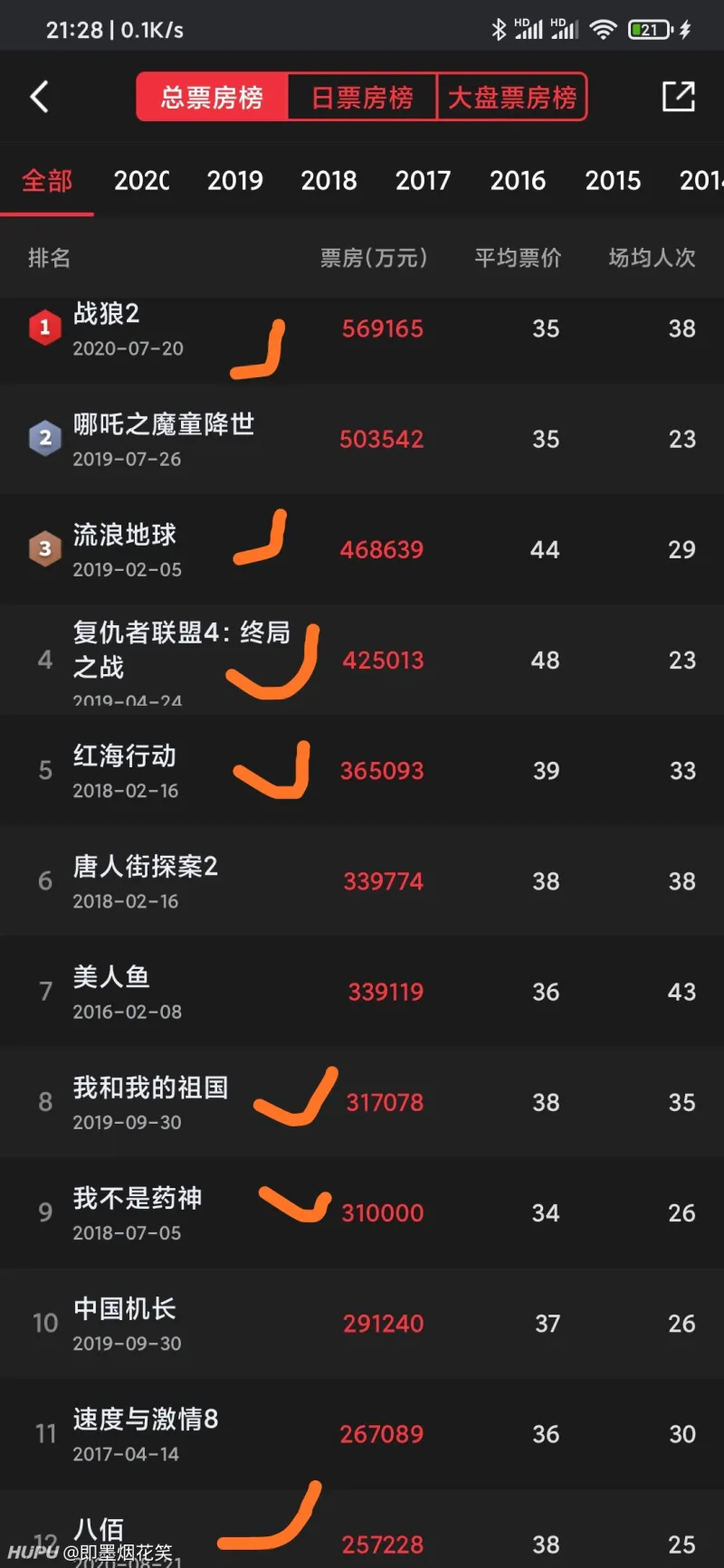The width and height of the screenshot is (724, 1568).
Task: Click the 569165 box office figure
Action: (x=382, y=328)
